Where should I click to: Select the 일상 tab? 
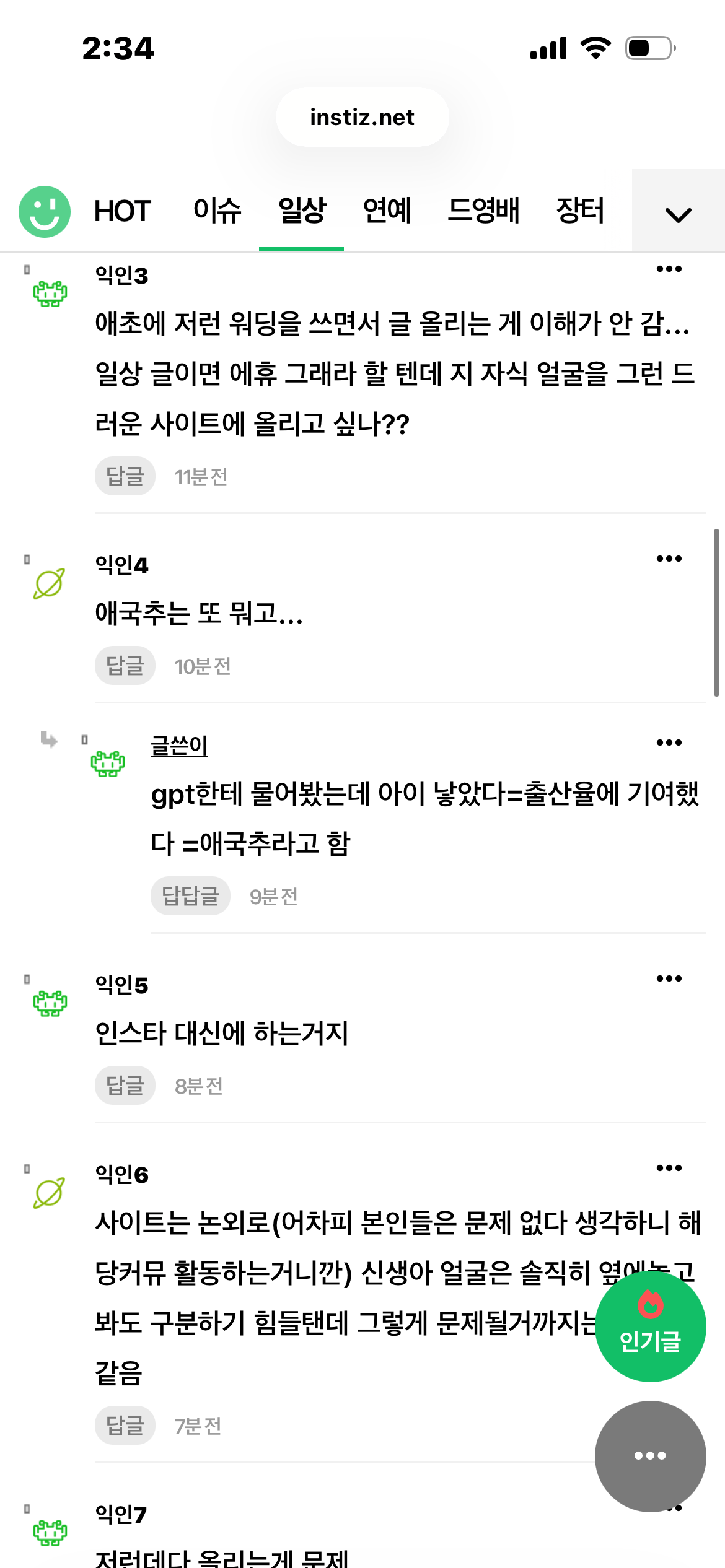pyautogui.click(x=302, y=211)
